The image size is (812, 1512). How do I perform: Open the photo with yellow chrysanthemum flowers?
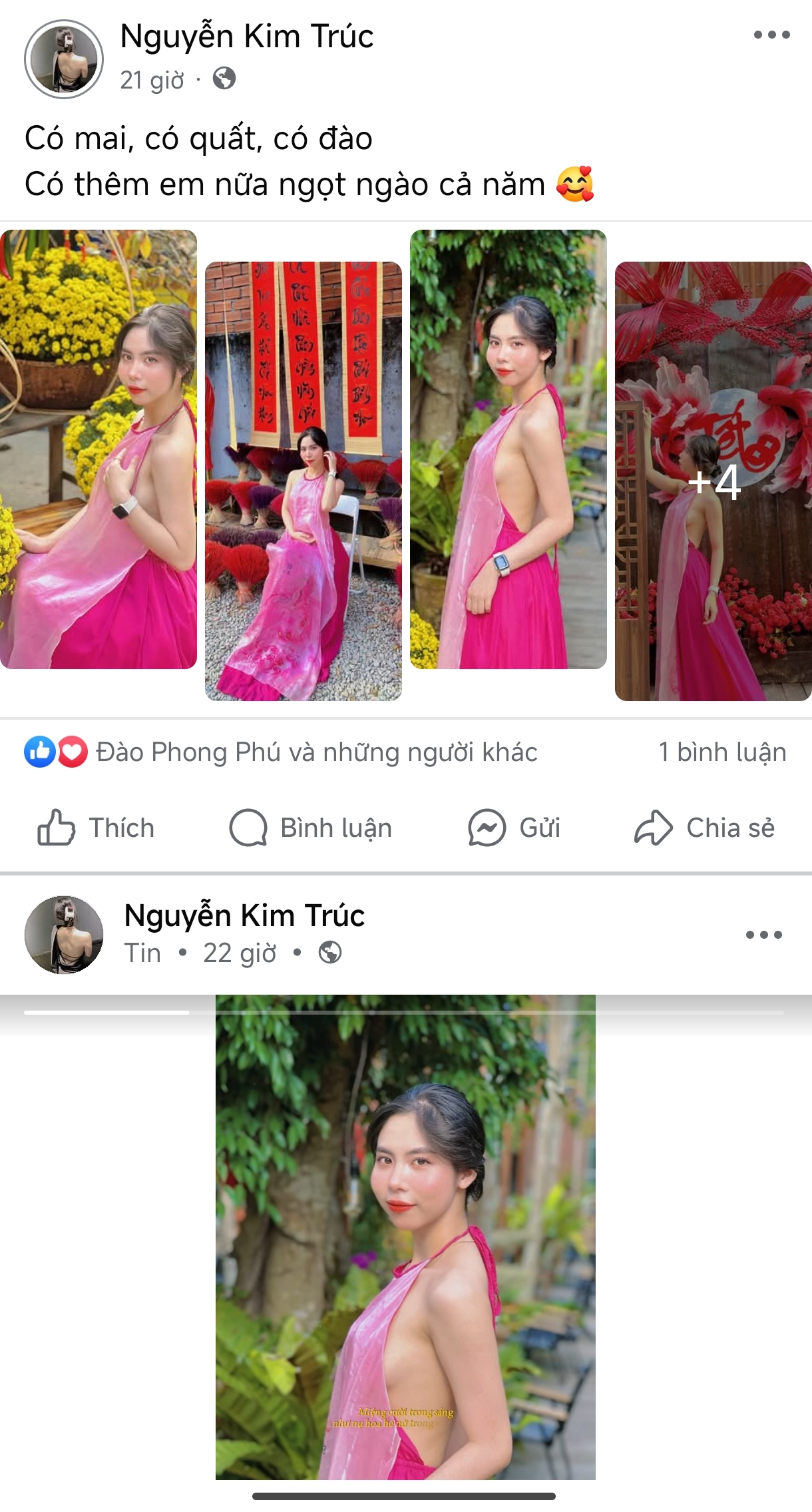point(99,449)
